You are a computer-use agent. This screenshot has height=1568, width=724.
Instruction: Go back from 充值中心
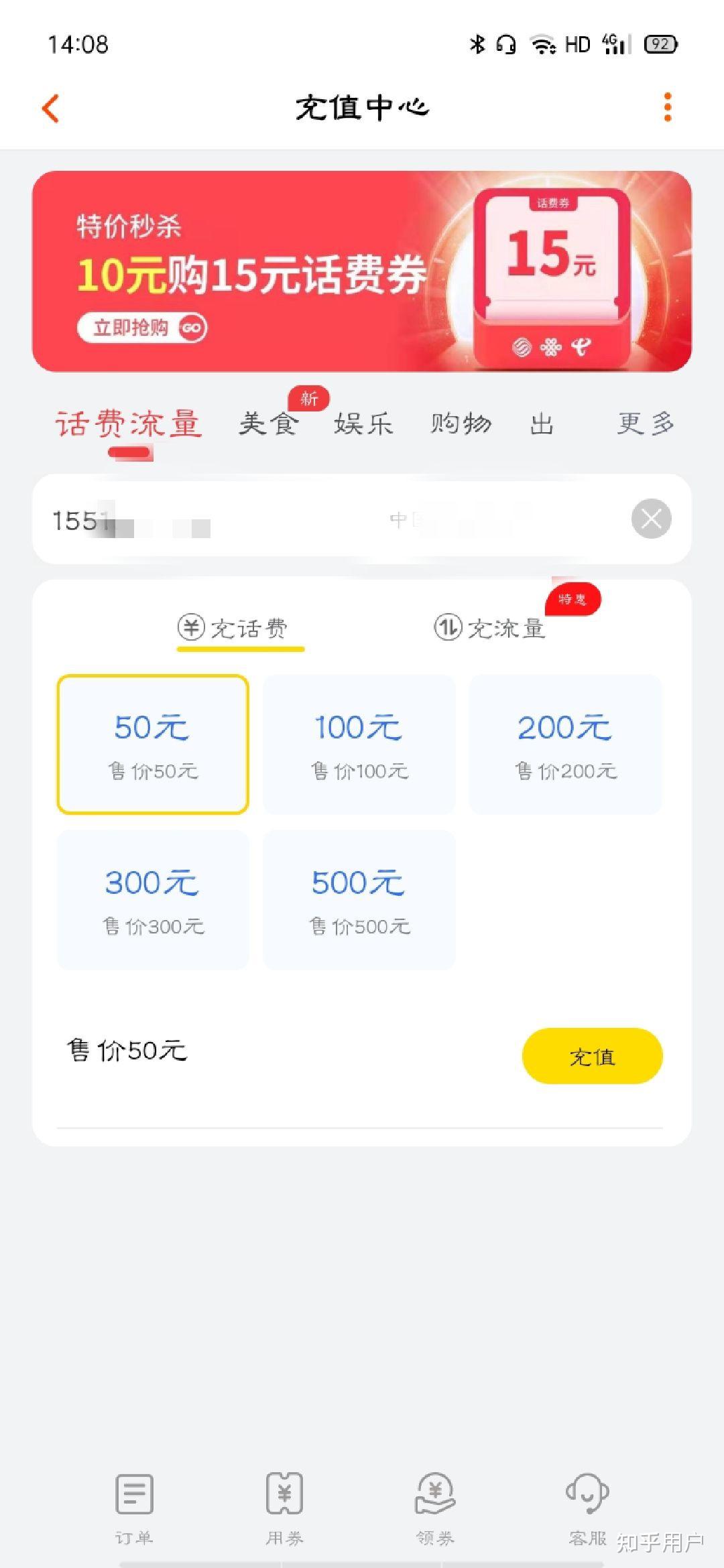(51, 109)
